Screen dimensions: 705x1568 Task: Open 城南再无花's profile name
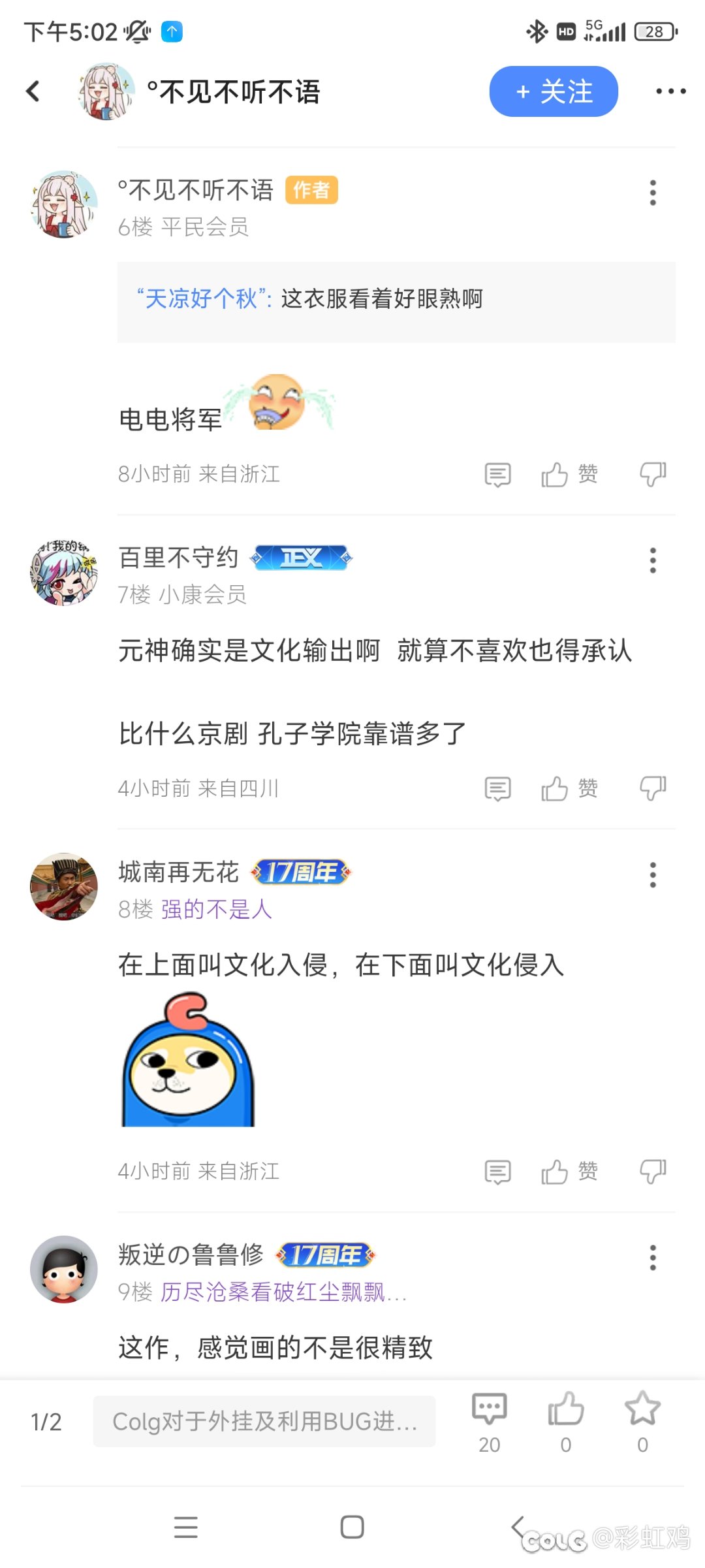tap(179, 872)
